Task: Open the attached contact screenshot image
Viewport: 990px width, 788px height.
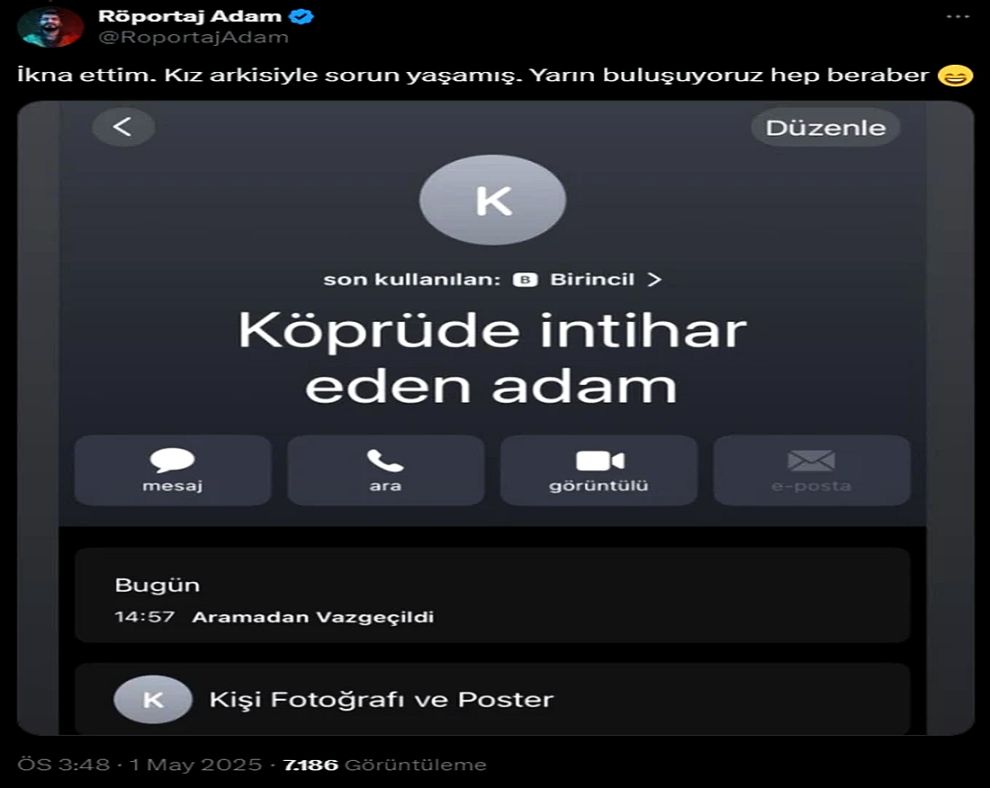Action: point(495,418)
